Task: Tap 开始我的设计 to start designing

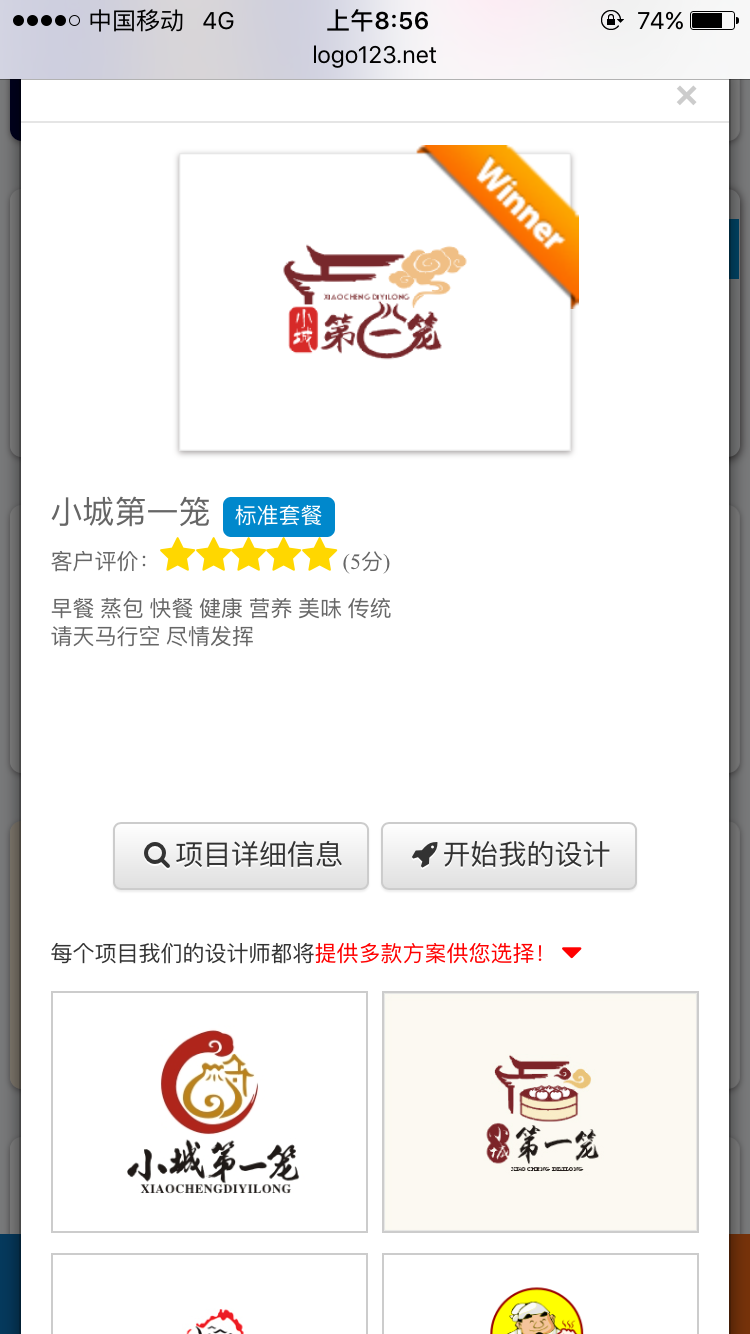Action: coord(509,855)
